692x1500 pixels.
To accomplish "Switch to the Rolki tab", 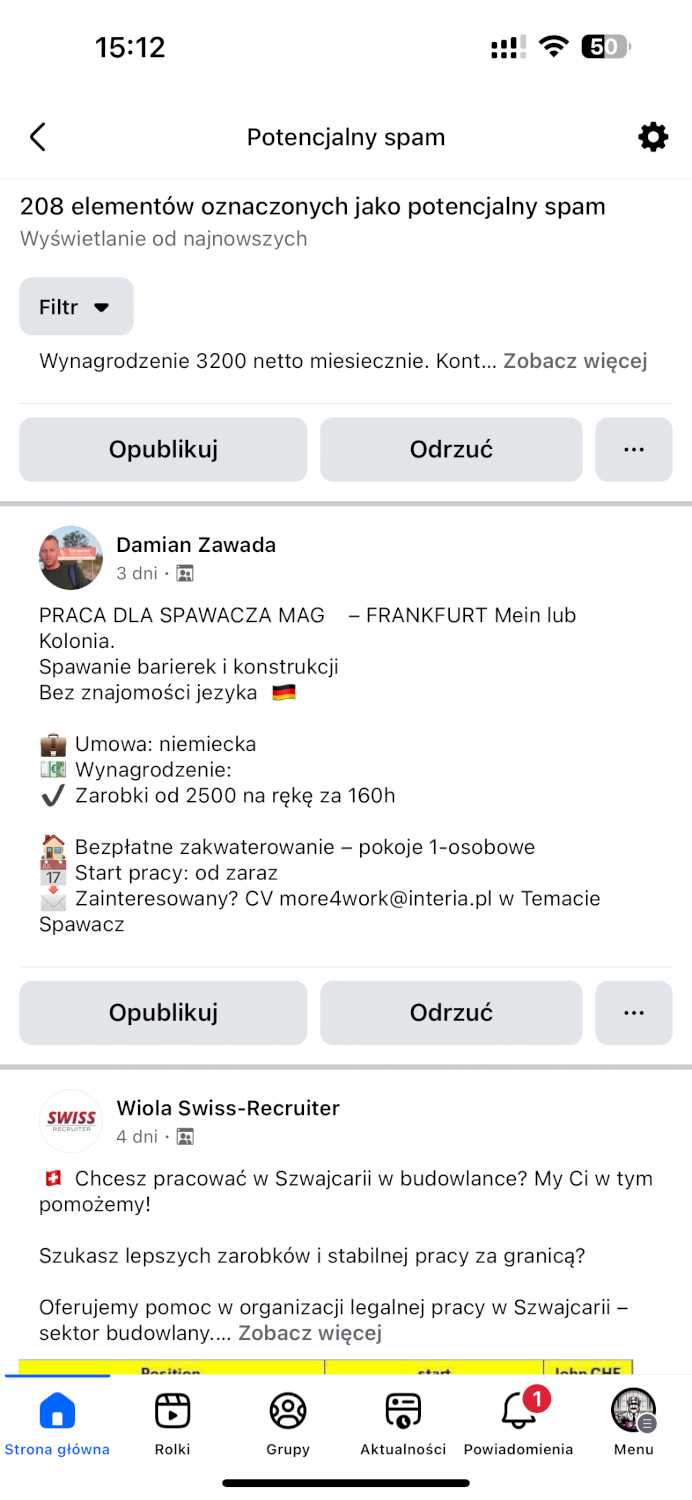I will (x=173, y=1423).
